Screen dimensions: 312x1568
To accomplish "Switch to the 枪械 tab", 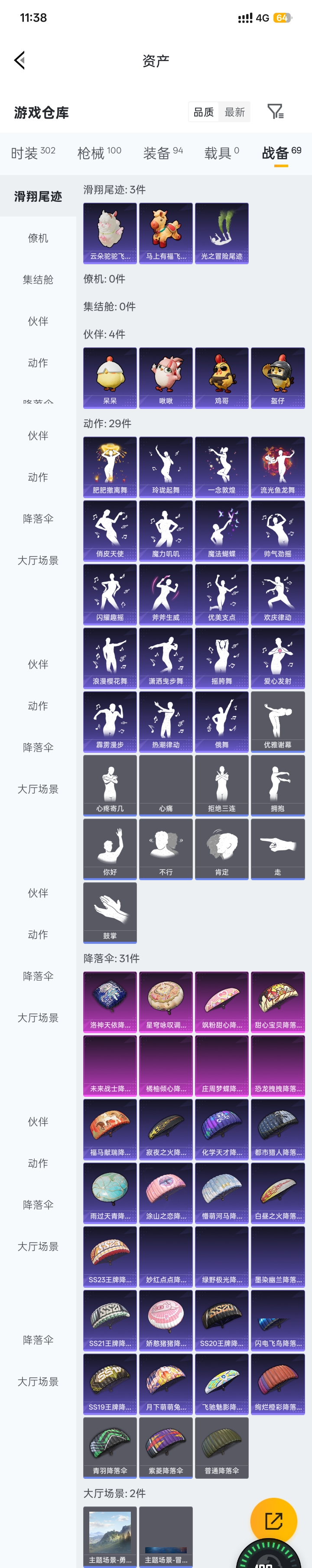I will 99,153.
